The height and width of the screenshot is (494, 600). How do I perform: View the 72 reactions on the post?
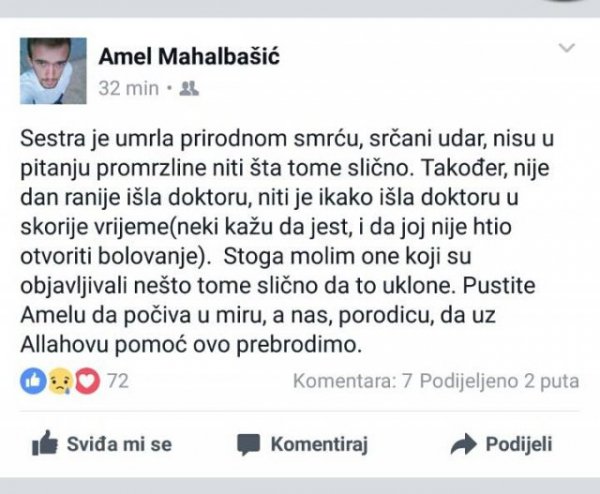pos(75,381)
